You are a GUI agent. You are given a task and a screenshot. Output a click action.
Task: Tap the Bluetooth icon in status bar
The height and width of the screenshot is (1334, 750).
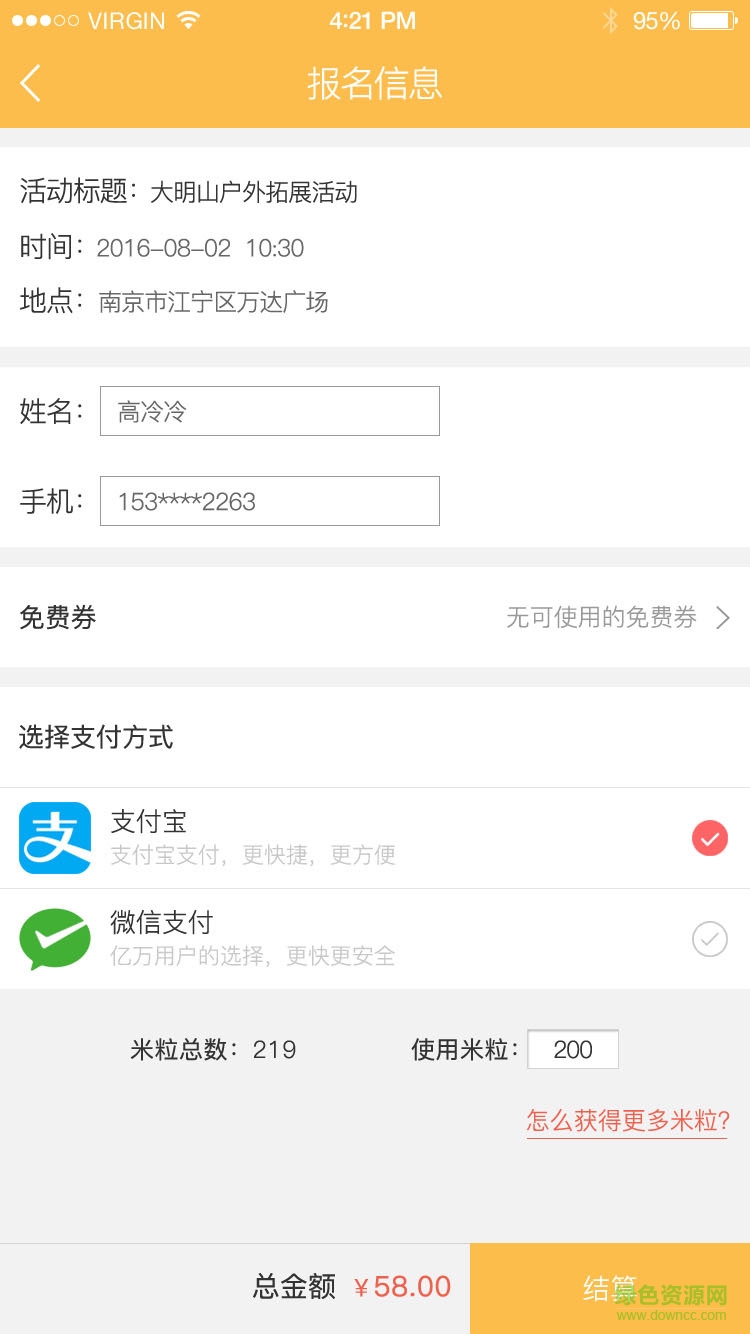pos(611,18)
